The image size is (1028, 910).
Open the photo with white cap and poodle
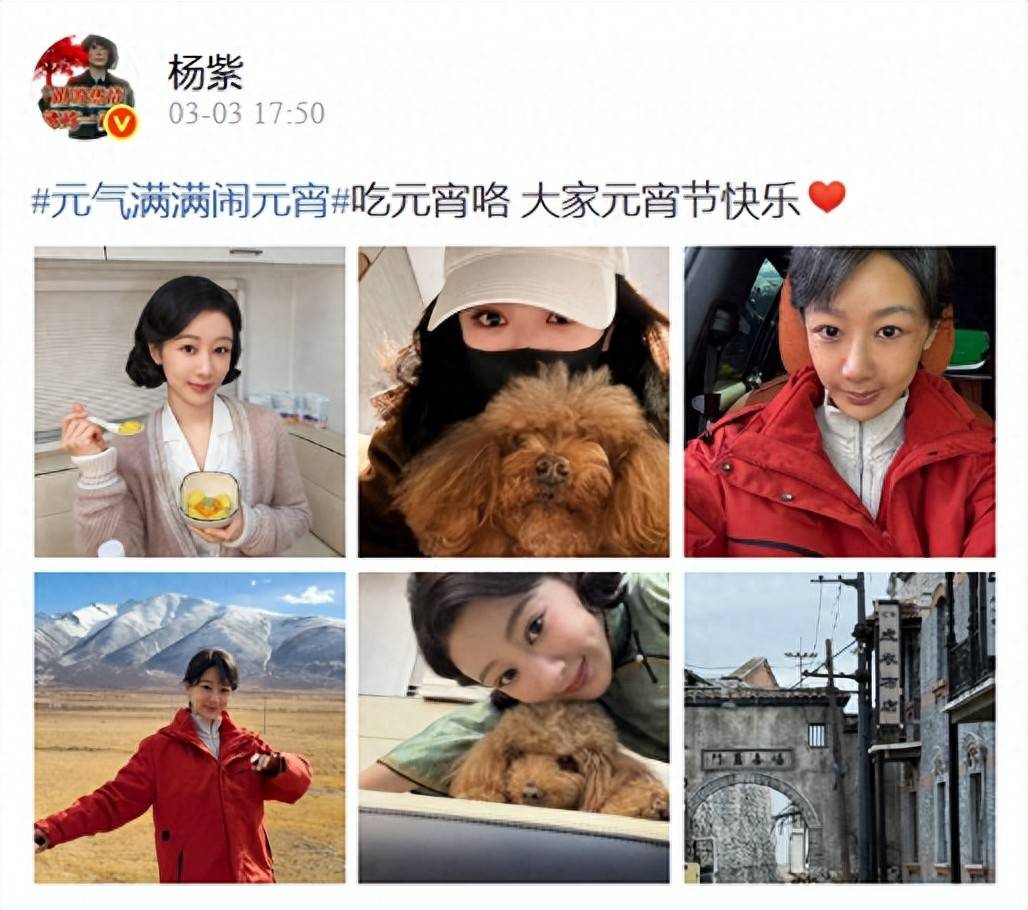pos(514,401)
